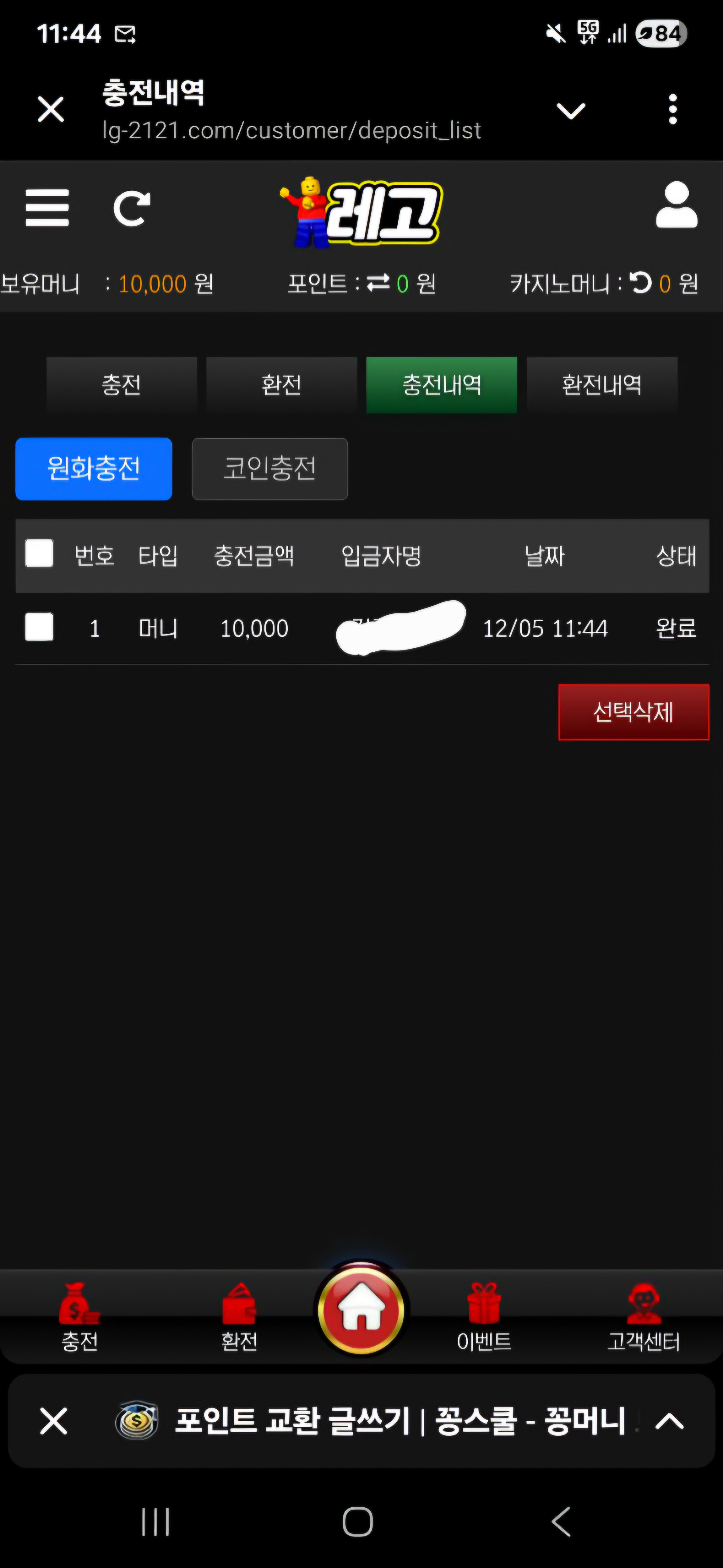Select the 충전내역 tab
This screenshot has width=723, height=1568.
[441, 385]
